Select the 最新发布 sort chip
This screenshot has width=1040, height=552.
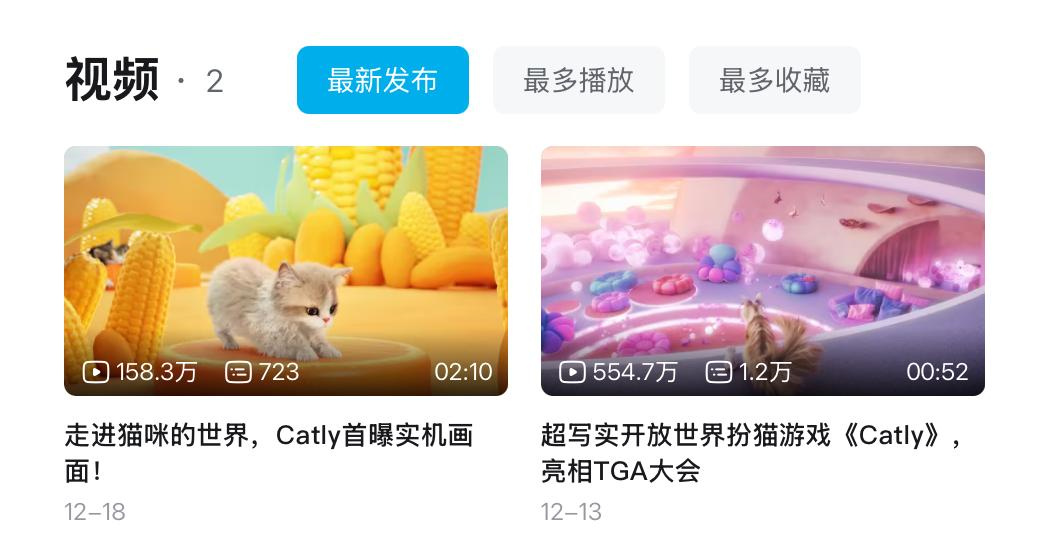(x=382, y=80)
